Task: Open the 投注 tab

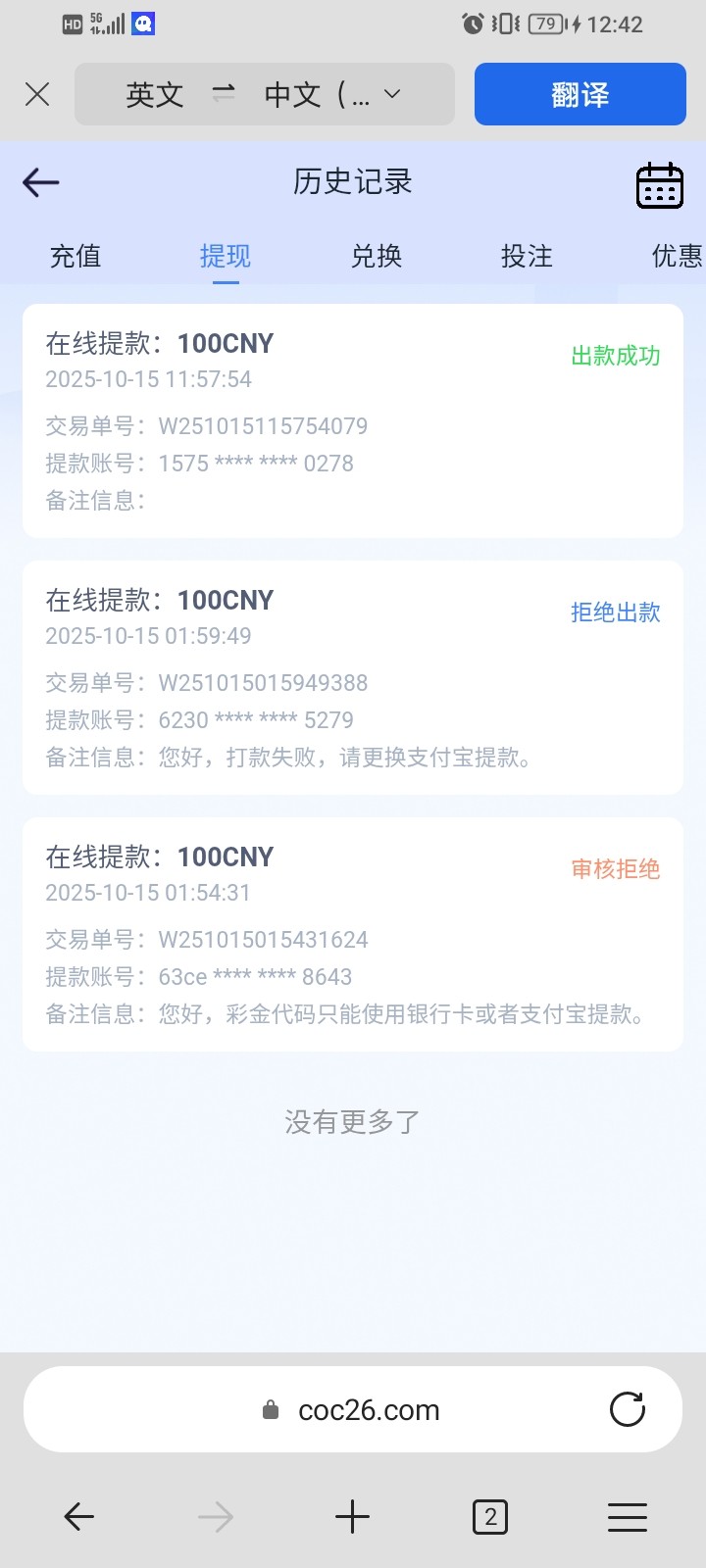Action: tap(527, 257)
